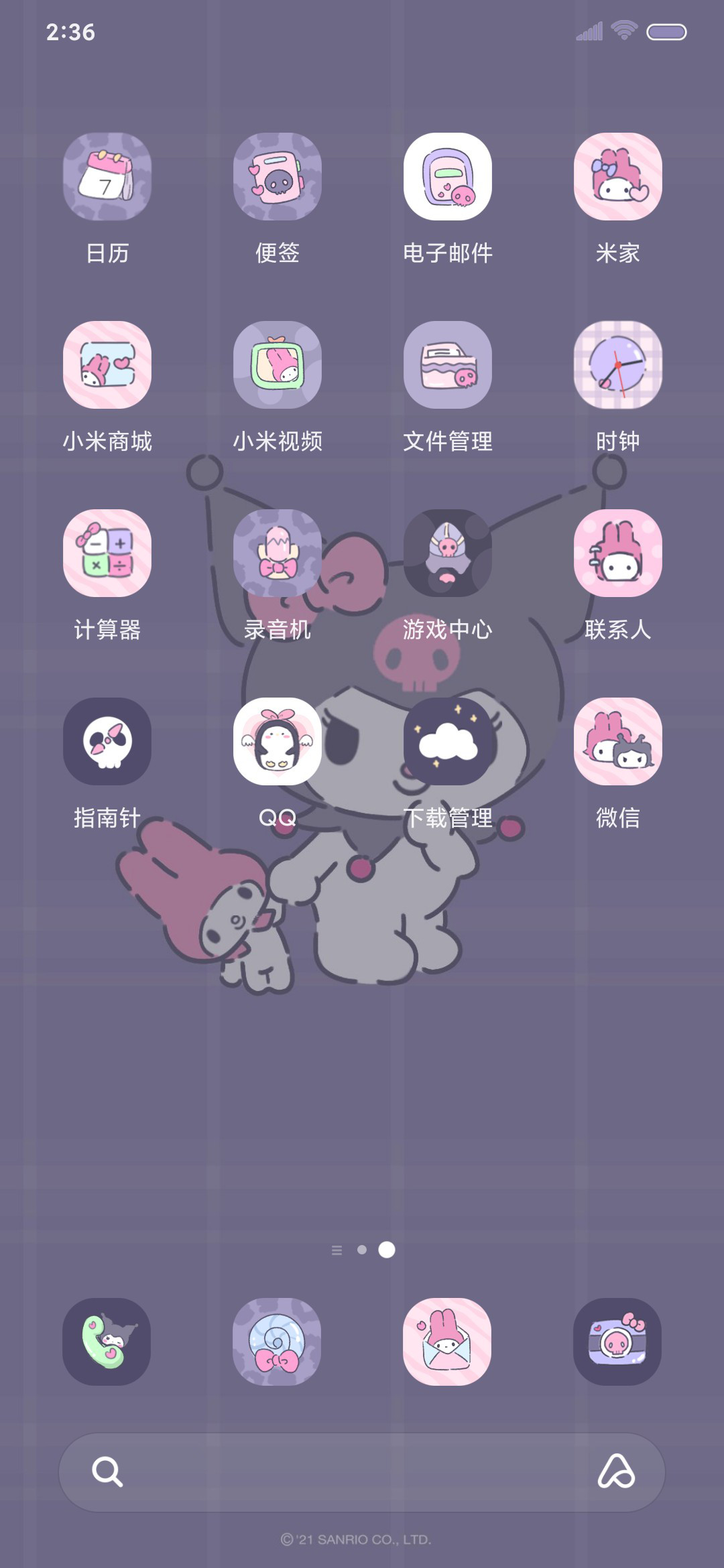This screenshot has height=1568, width=724.
Task: Open the messages envelope app in dock
Action: (447, 1342)
